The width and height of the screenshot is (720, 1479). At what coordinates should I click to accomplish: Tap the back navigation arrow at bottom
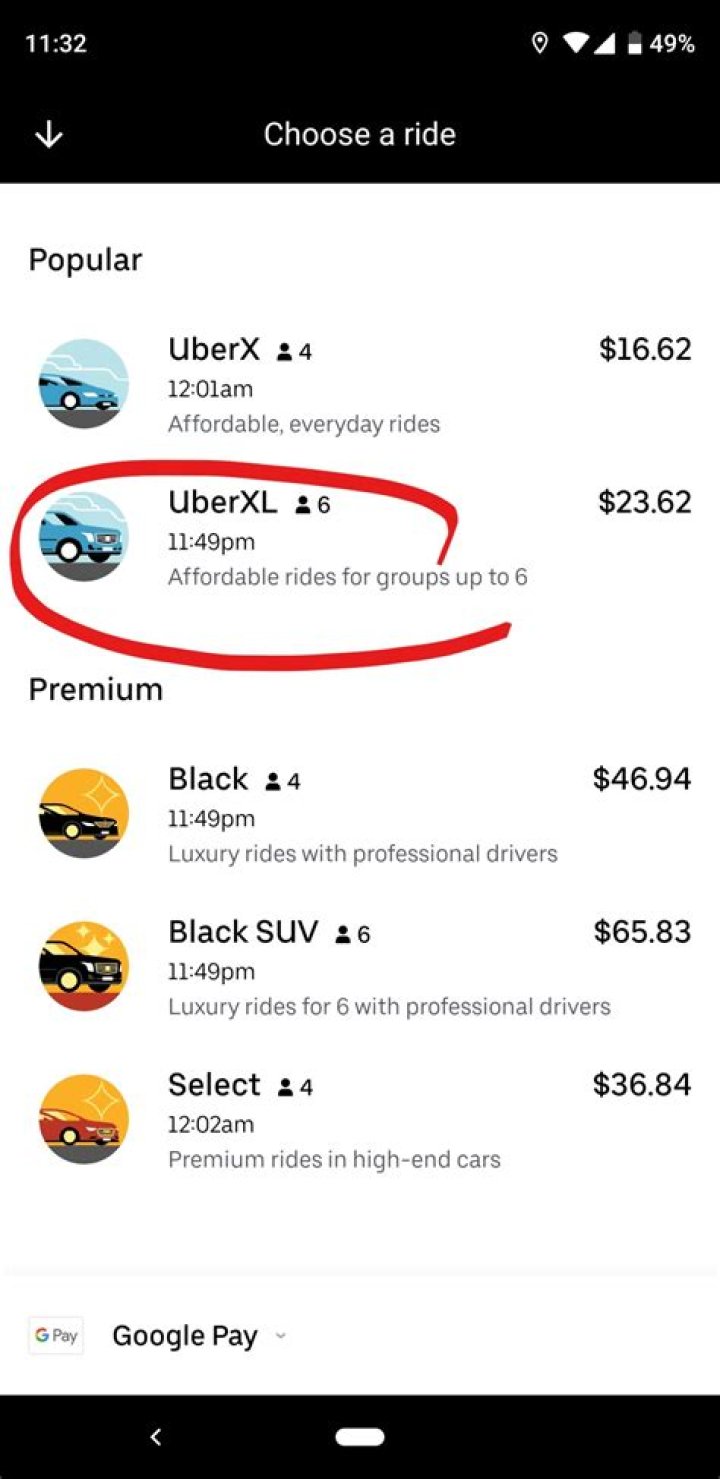pos(156,1436)
